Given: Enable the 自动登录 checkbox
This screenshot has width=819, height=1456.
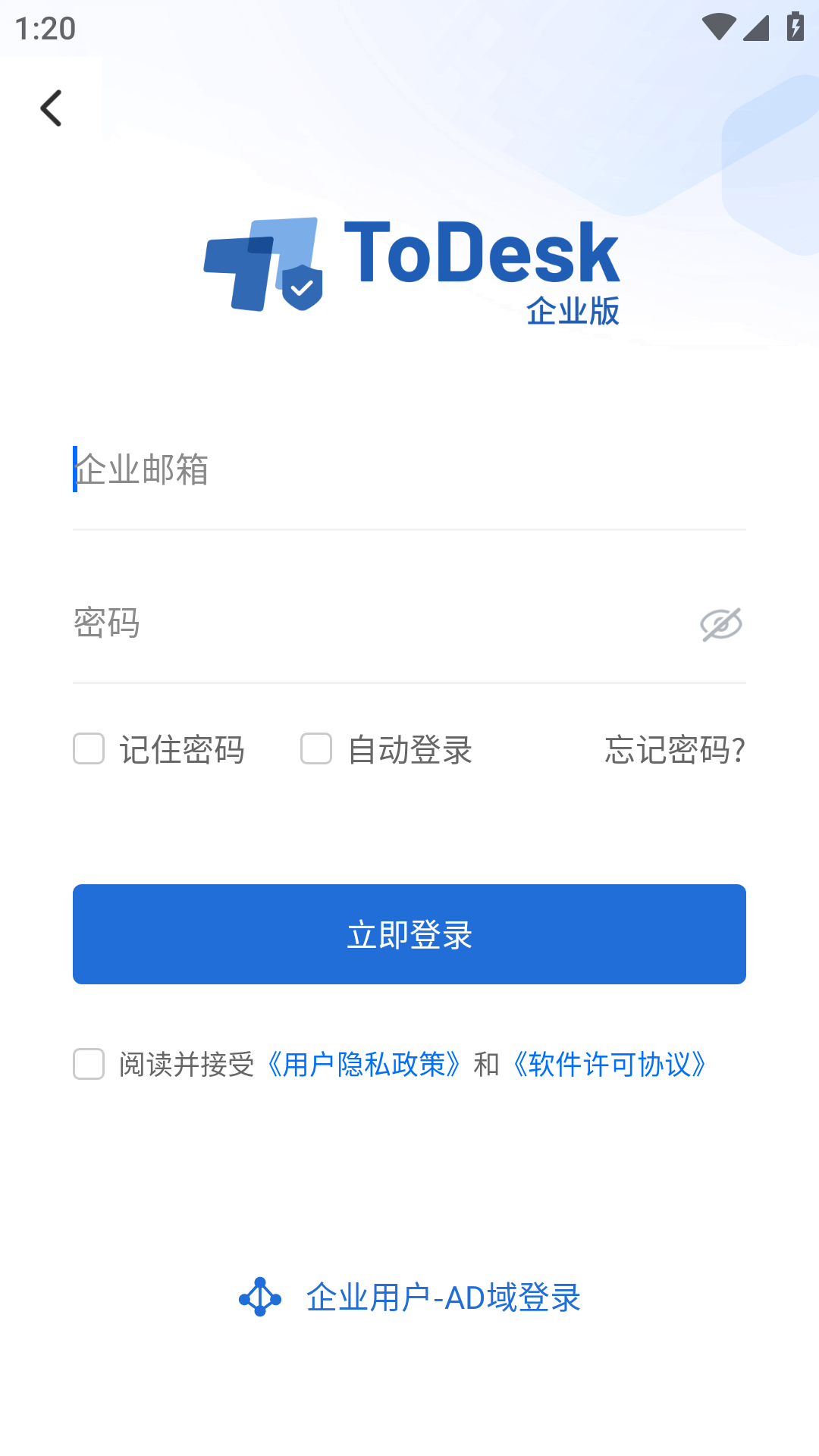Looking at the screenshot, I should click(316, 748).
